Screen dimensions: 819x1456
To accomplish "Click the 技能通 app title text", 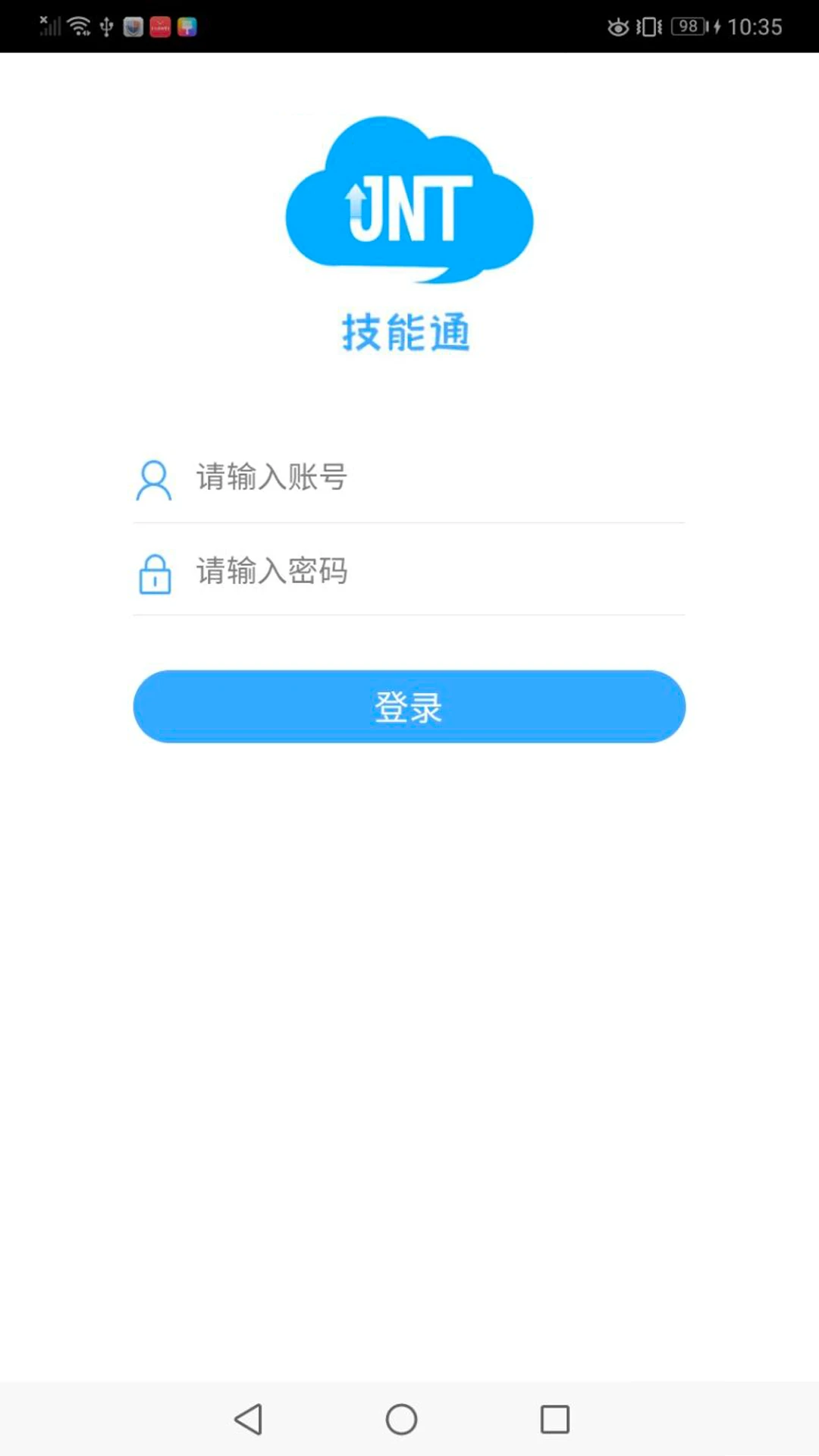I will [407, 331].
